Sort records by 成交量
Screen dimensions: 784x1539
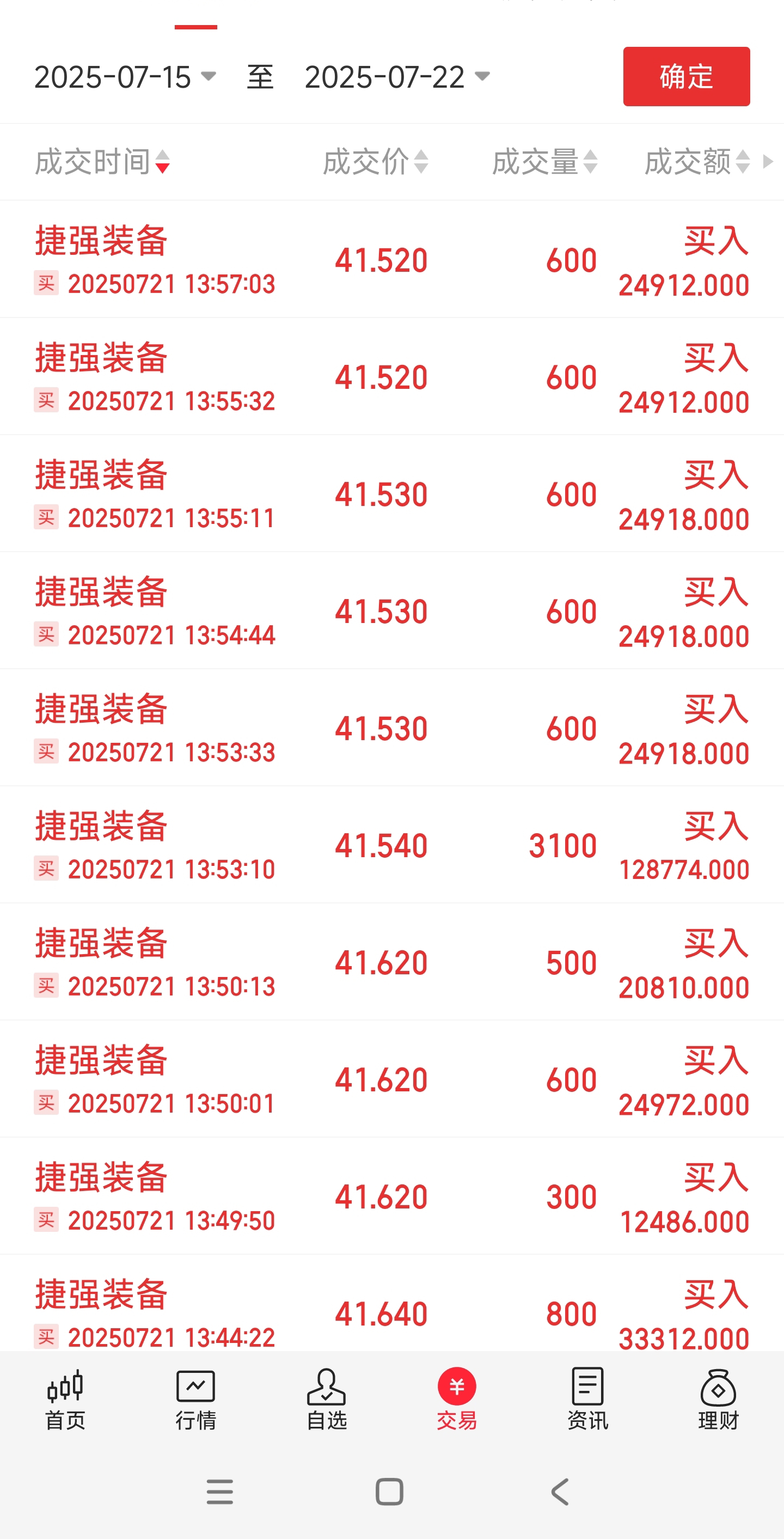coord(544,162)
